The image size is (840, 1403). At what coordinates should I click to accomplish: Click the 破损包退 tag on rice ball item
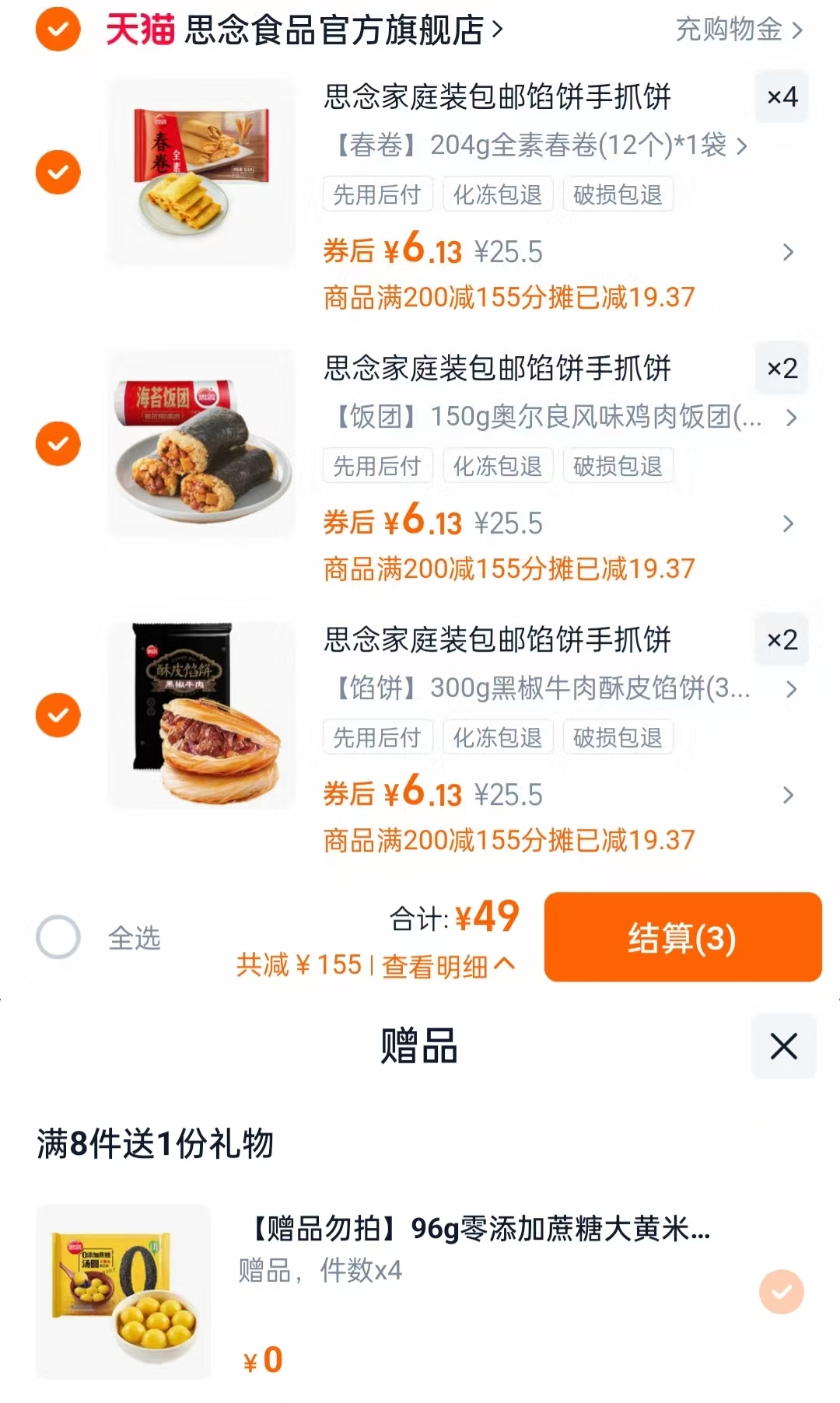[x=618, y=465]
